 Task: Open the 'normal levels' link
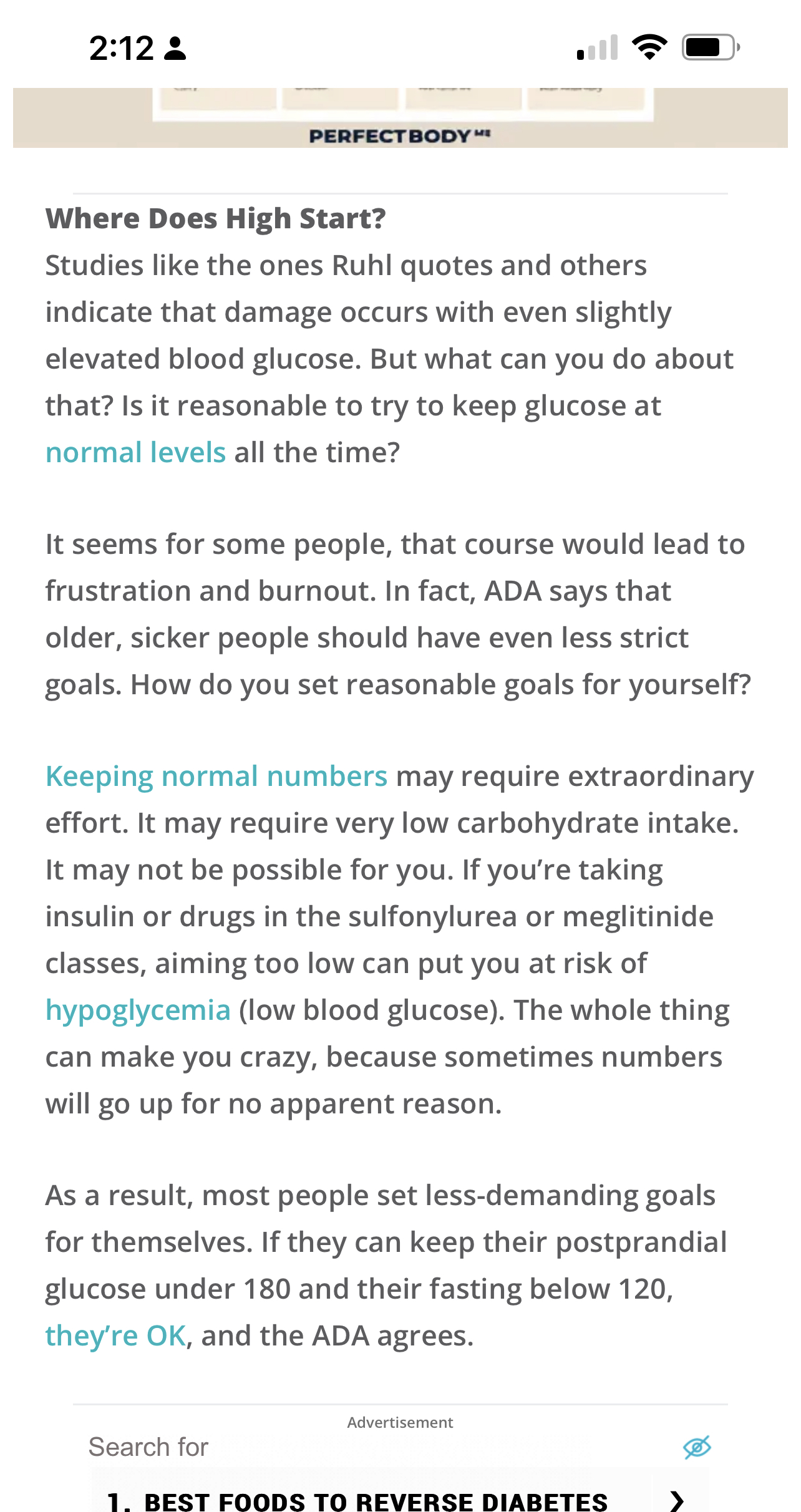135,452
